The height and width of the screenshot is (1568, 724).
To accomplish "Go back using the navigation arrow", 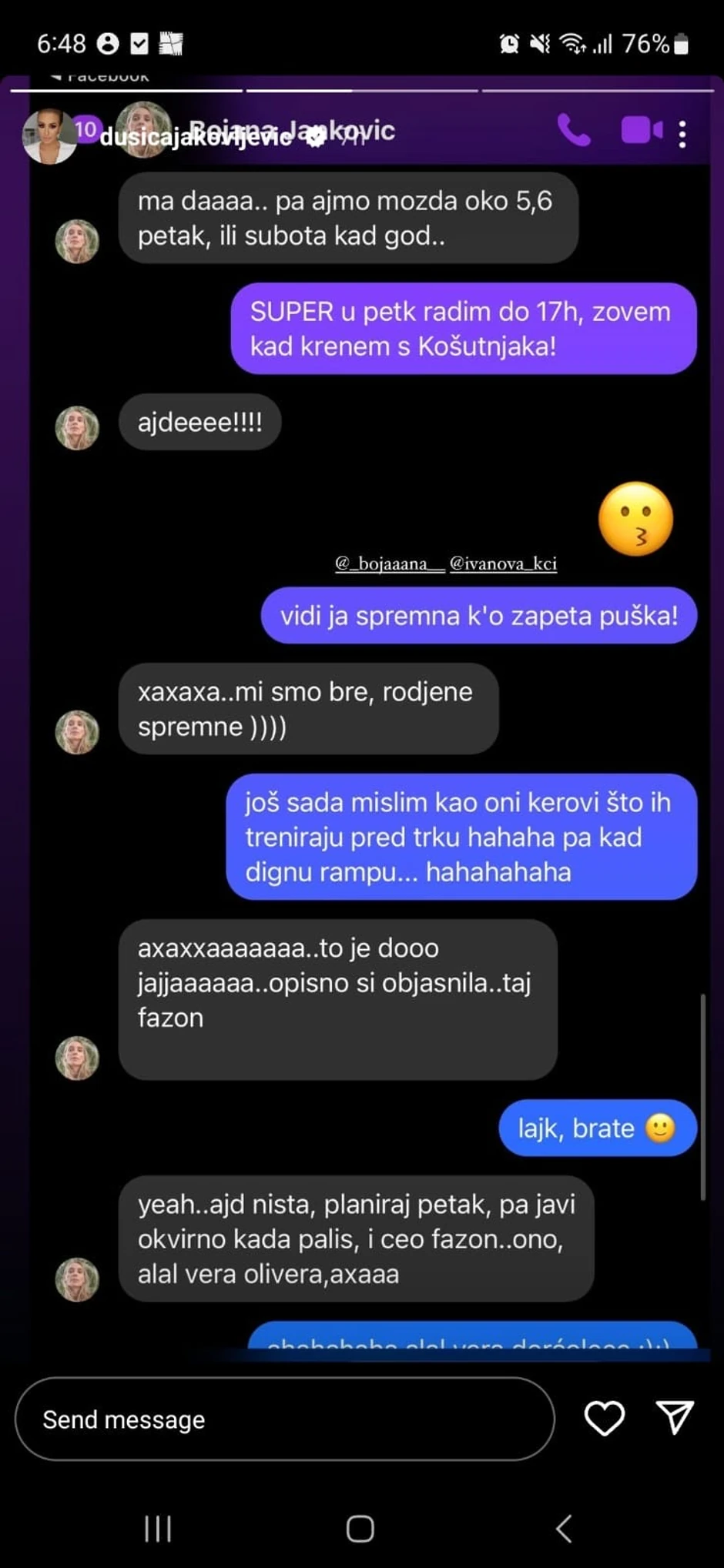I will tap(563, 1529).
